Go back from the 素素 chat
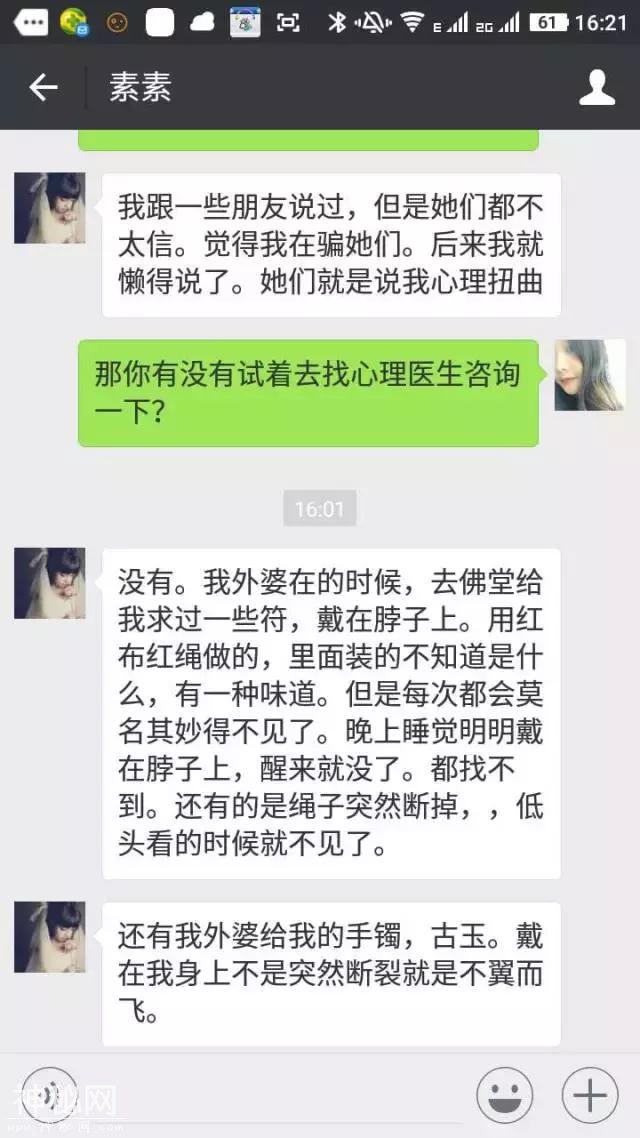Viewport: 640px width, 1138px height. click(x=43, y=88)
